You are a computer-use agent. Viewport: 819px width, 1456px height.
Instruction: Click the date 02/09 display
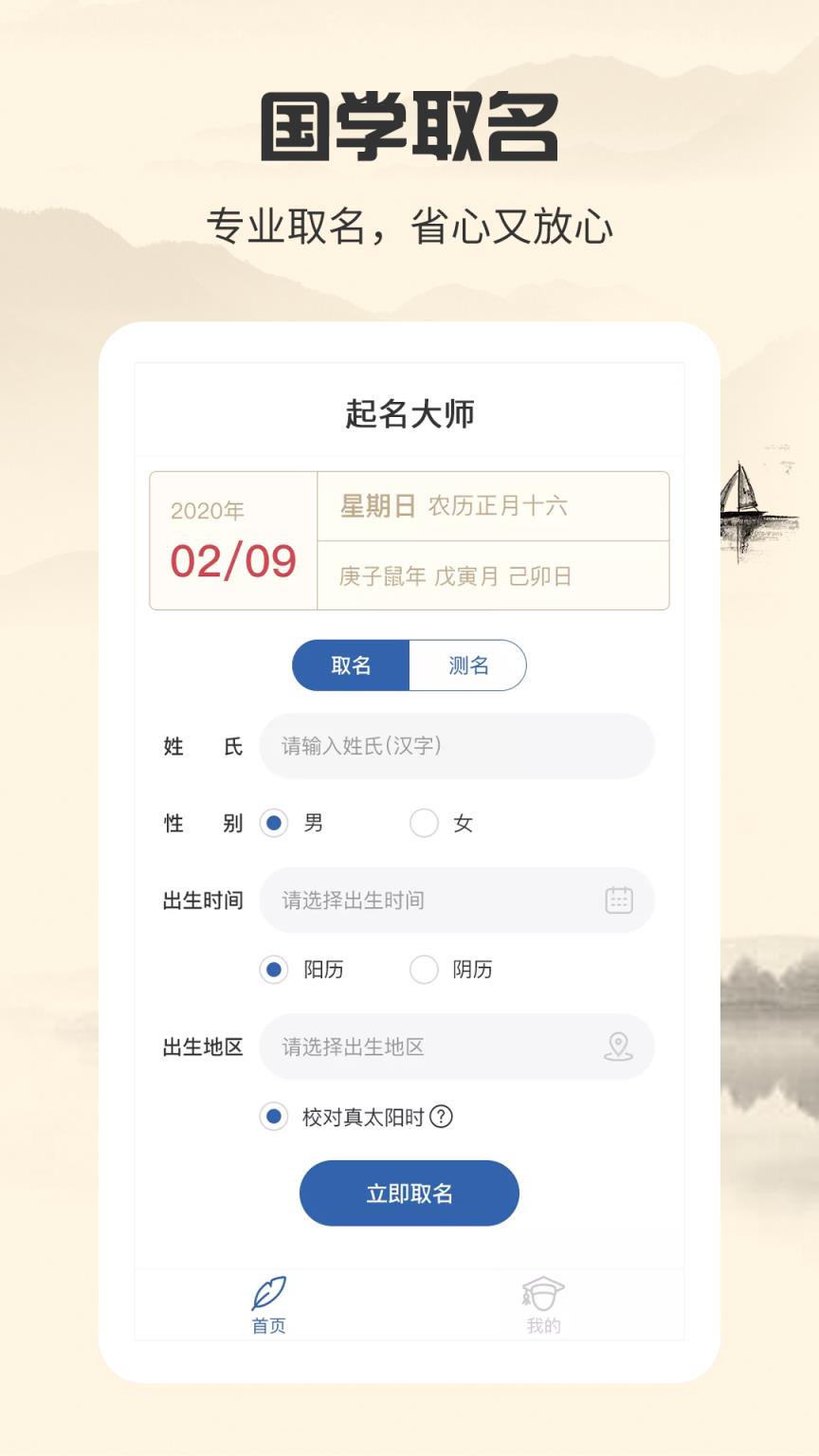click(233, 560)
